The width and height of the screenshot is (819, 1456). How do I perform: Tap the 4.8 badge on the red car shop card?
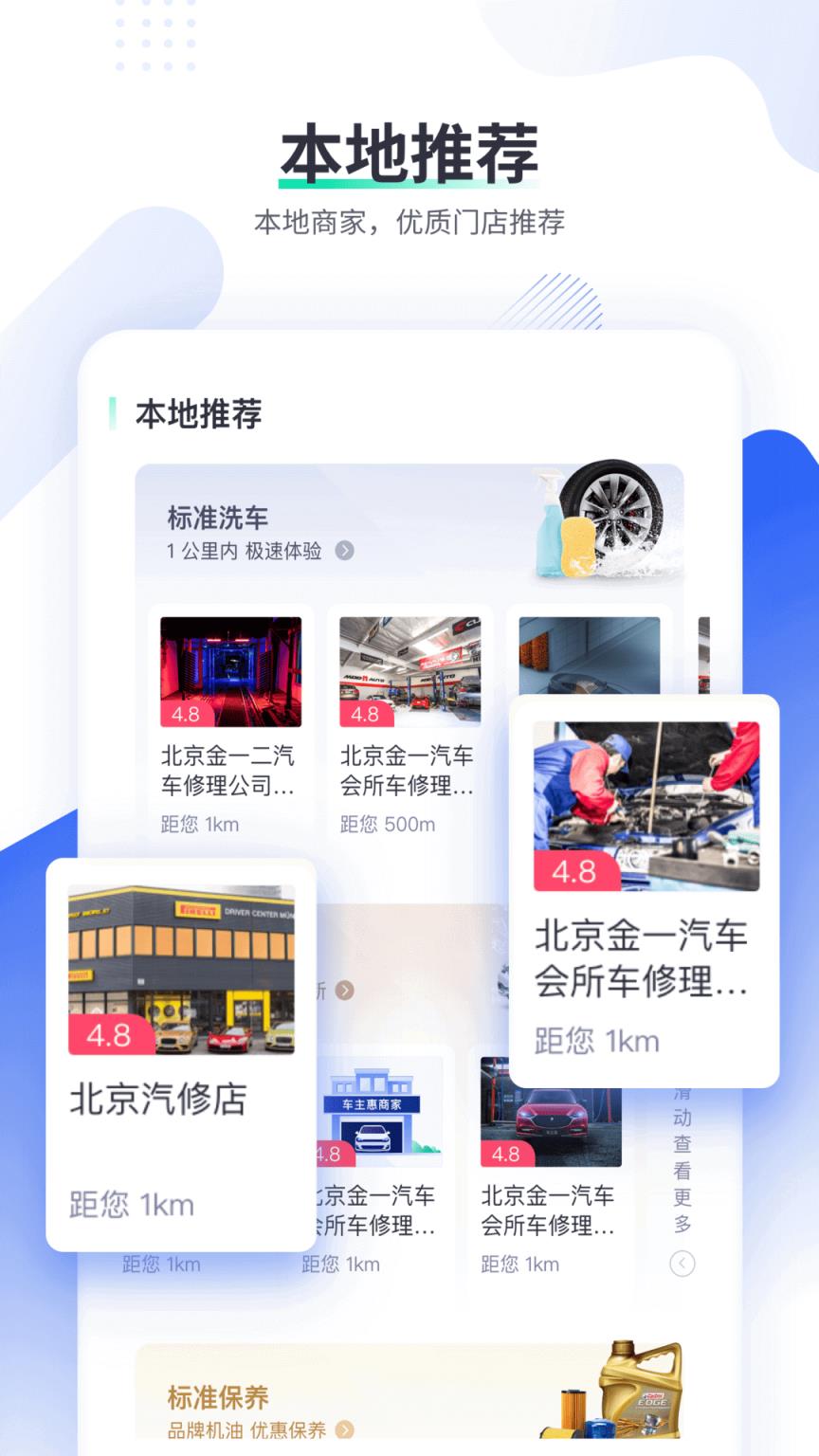tap(505, 1156)
